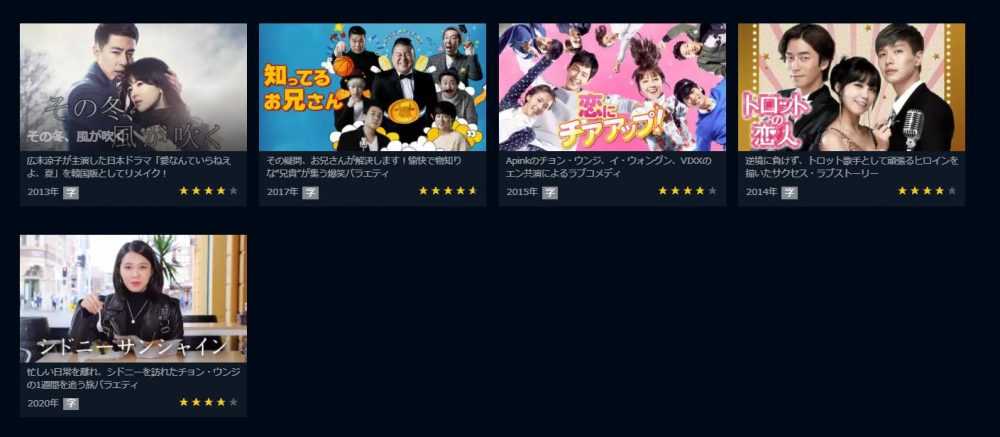Select the トロットの恋人 drama card
Viewport: 1000px width, 437px height.
tap(851, 88)
